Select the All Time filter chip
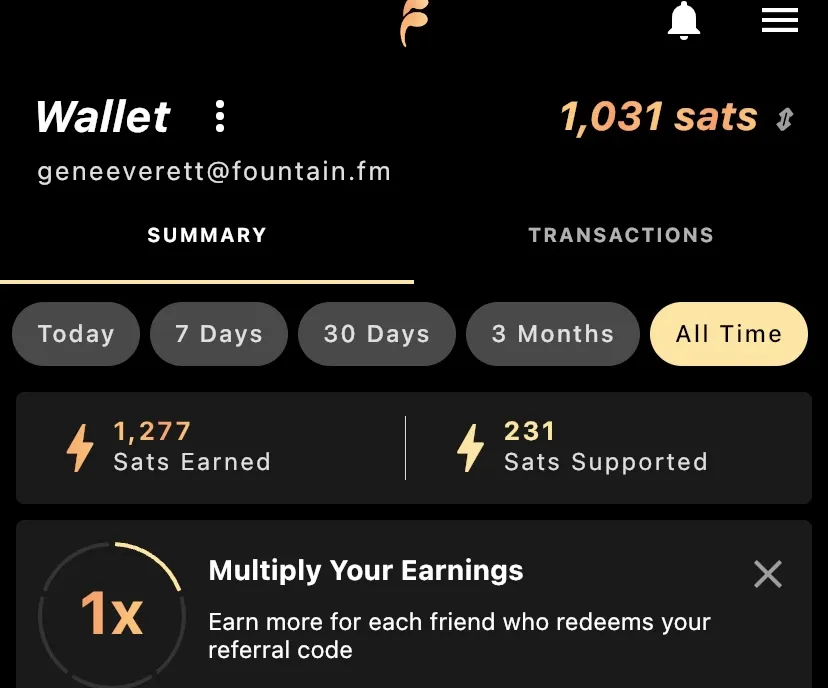This screenshot has width=828, height=688. click(729, 334)
